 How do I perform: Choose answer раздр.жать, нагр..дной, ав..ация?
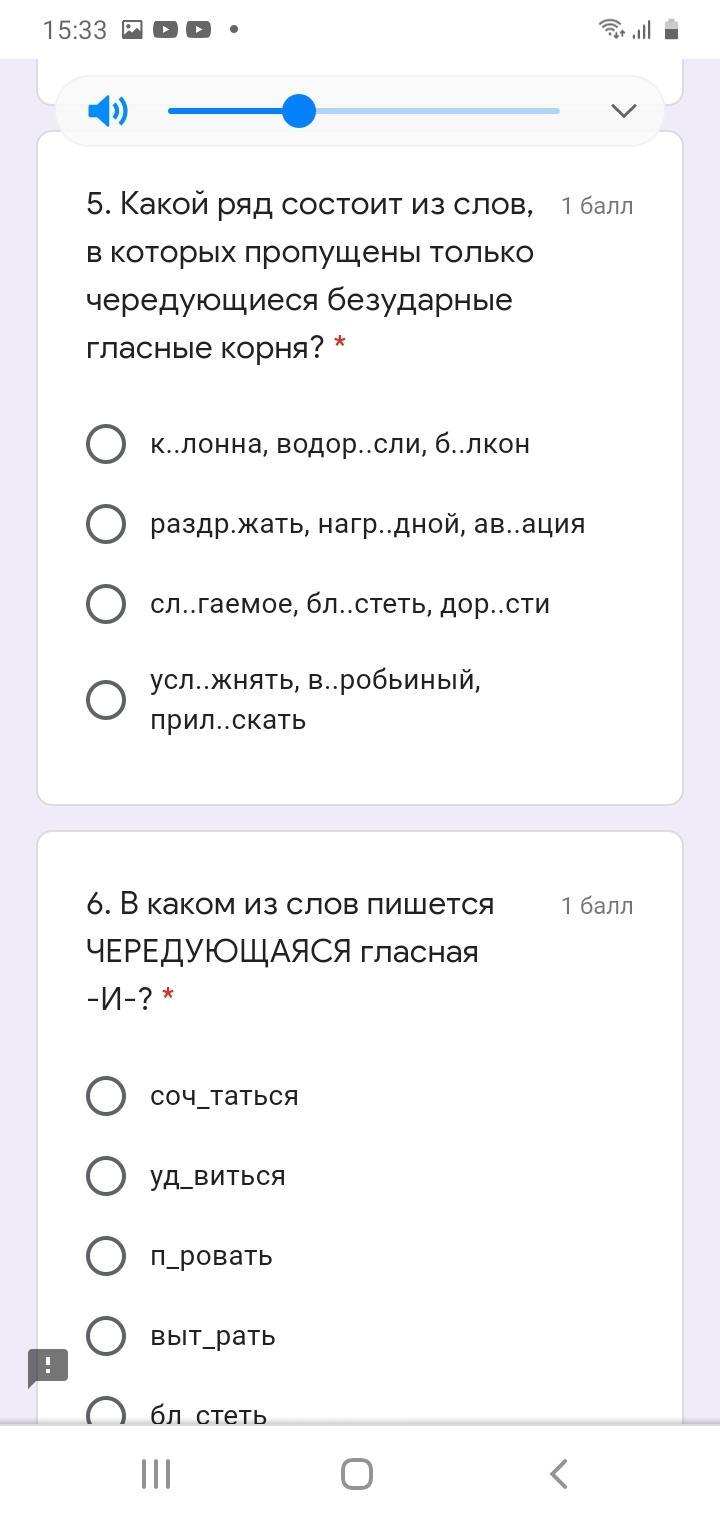tap(106, 524)
